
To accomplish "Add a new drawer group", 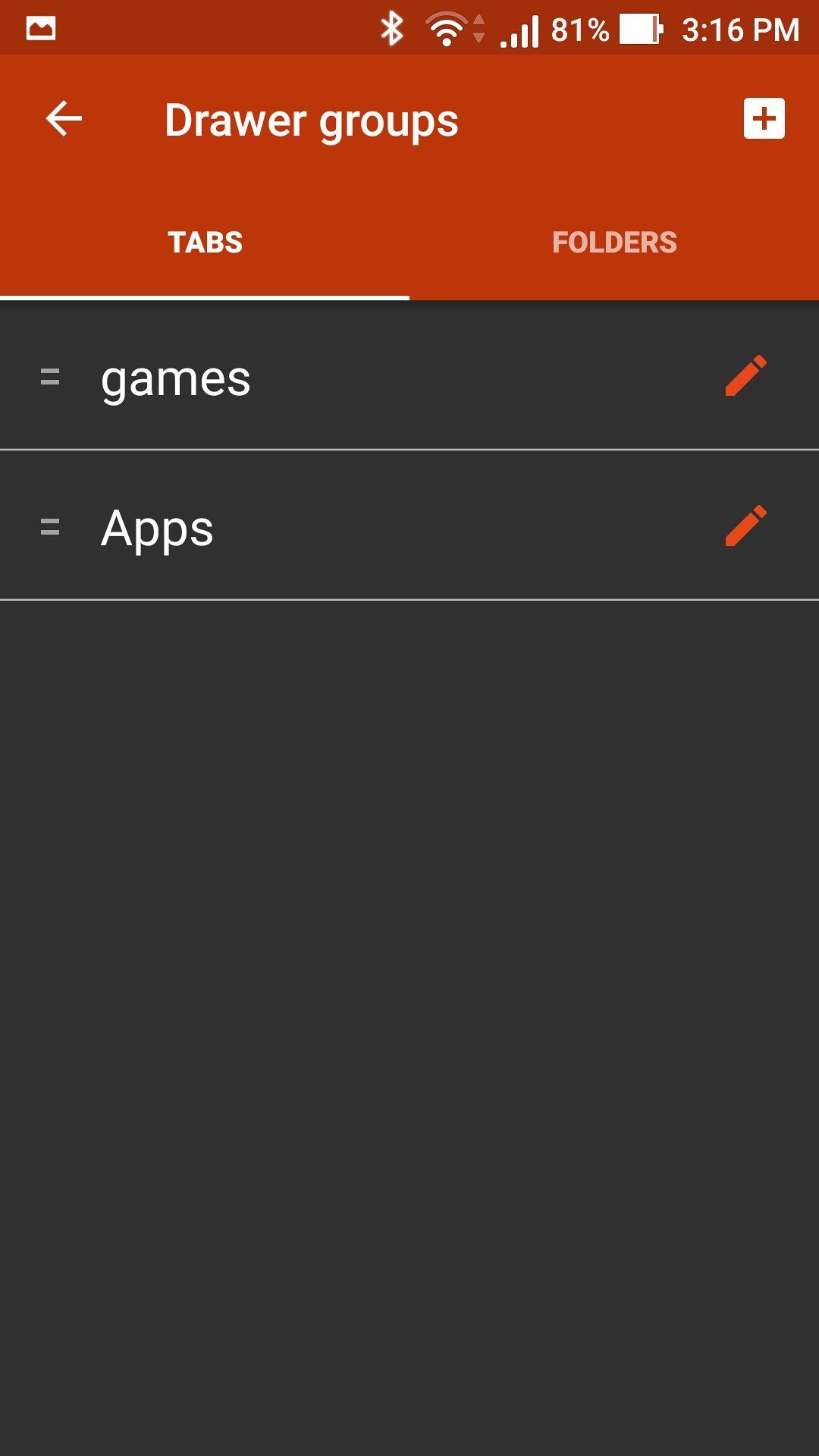I will click(x=764, y=119).
